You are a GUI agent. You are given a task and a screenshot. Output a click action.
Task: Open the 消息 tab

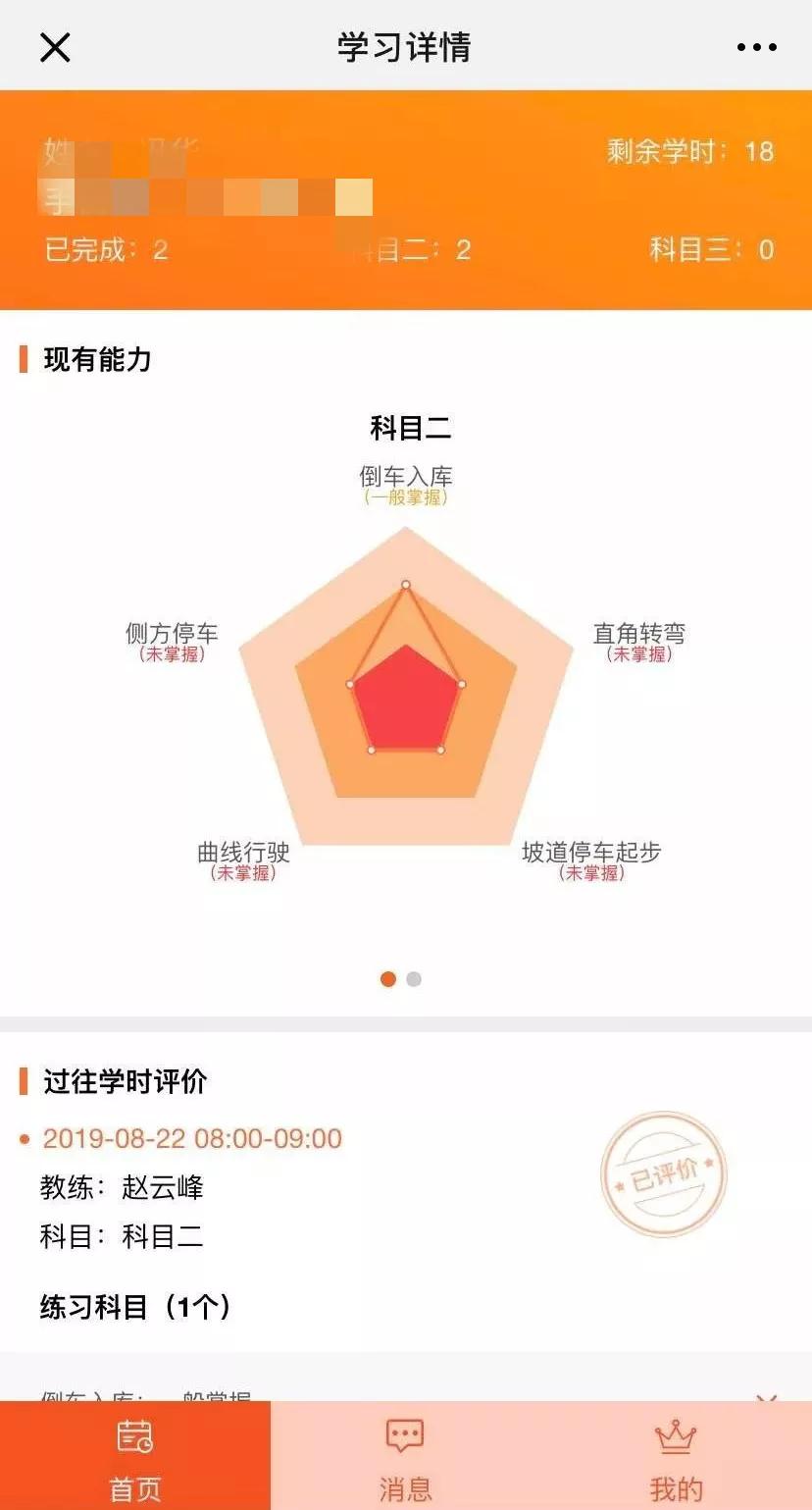click(405, 1456)
